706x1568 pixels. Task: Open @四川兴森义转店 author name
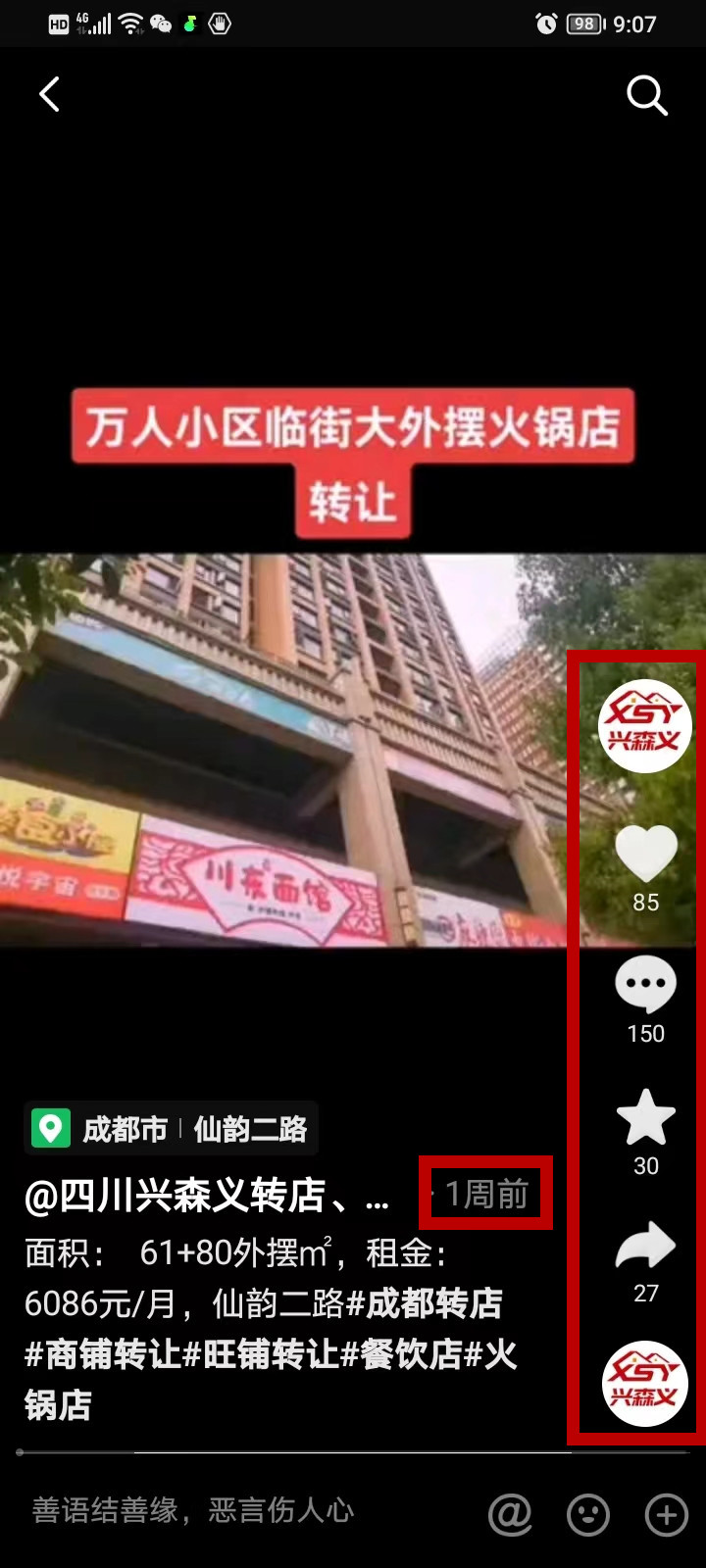[206, 1196]
